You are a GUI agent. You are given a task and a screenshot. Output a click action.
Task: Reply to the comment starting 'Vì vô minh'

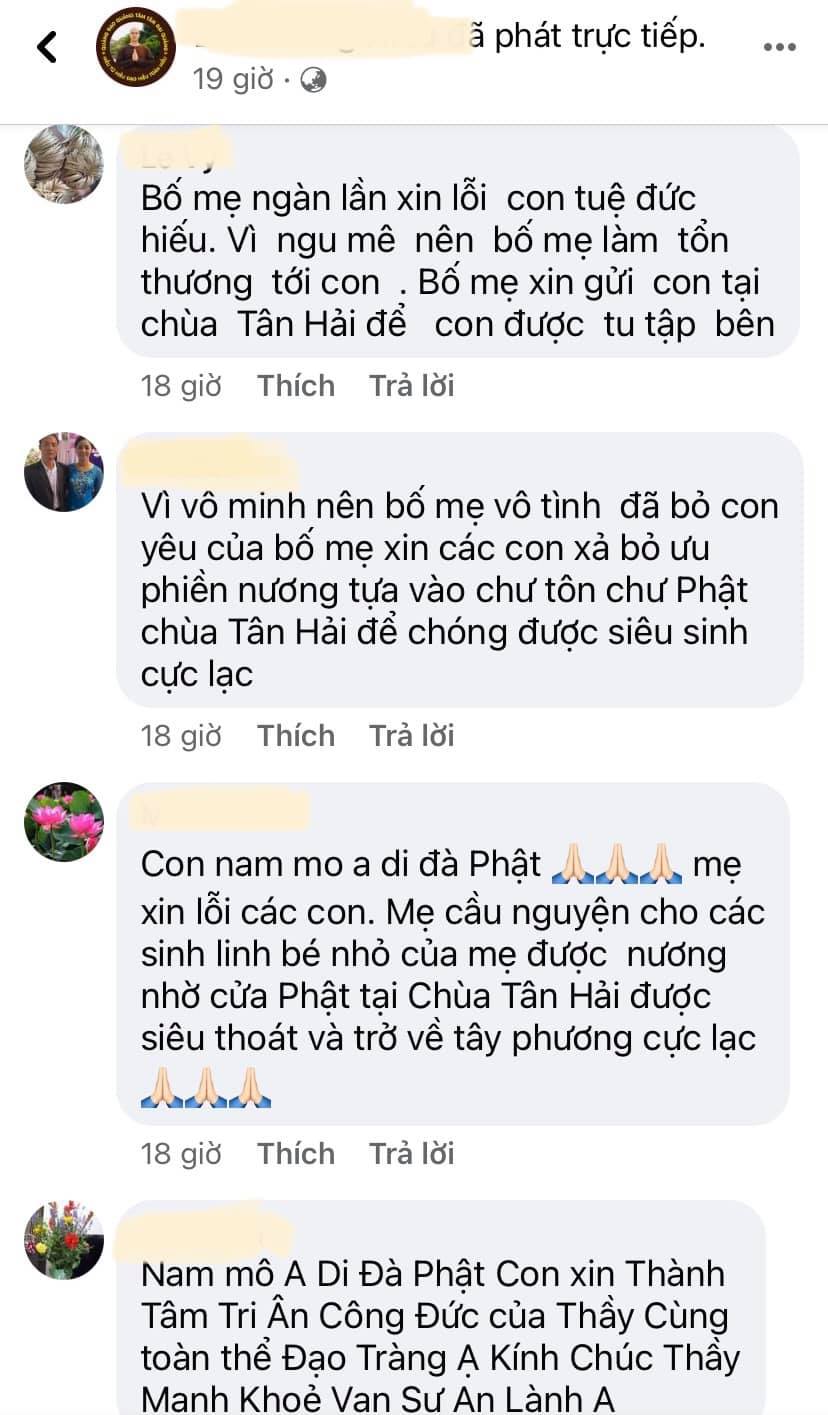(412, 736)
